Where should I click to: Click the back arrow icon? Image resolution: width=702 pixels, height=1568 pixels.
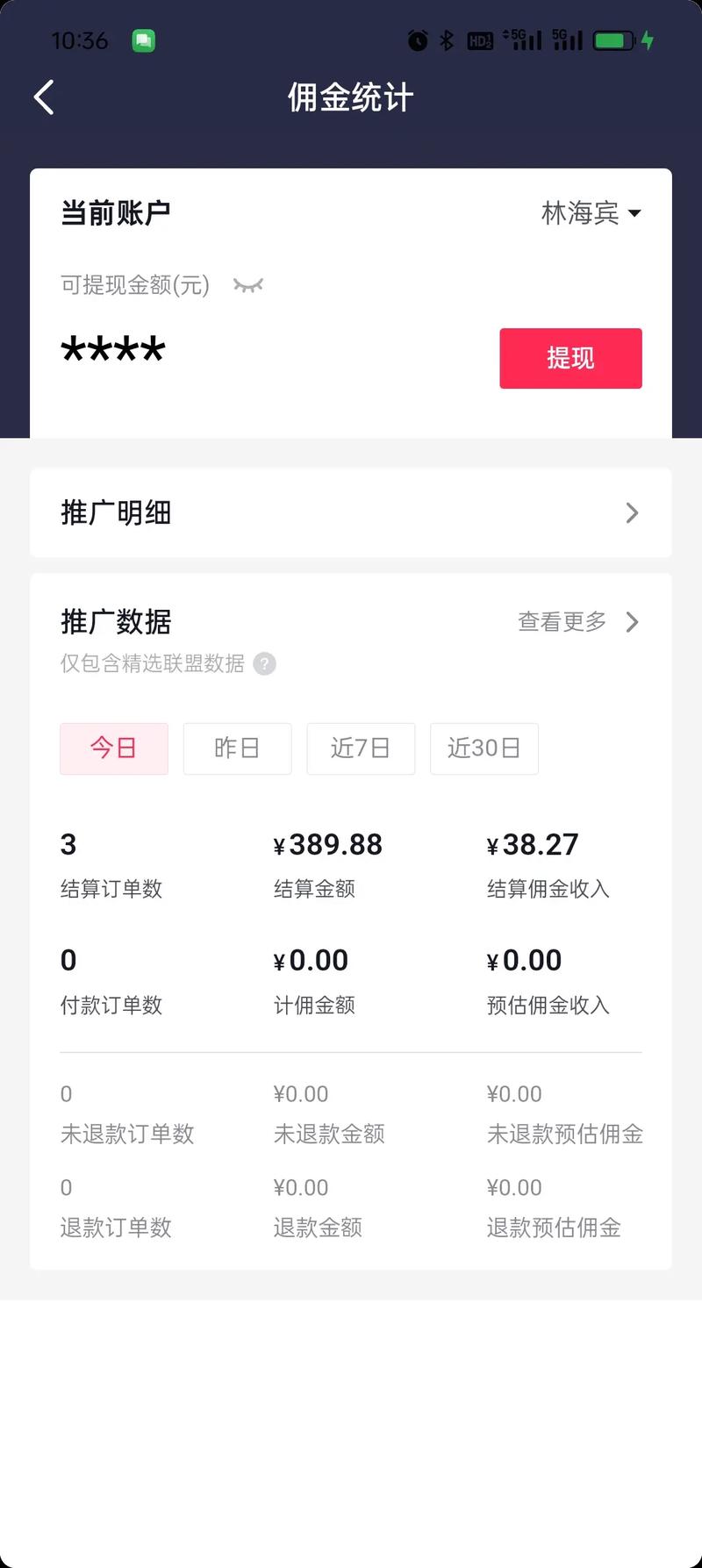(x=43, y=97)
